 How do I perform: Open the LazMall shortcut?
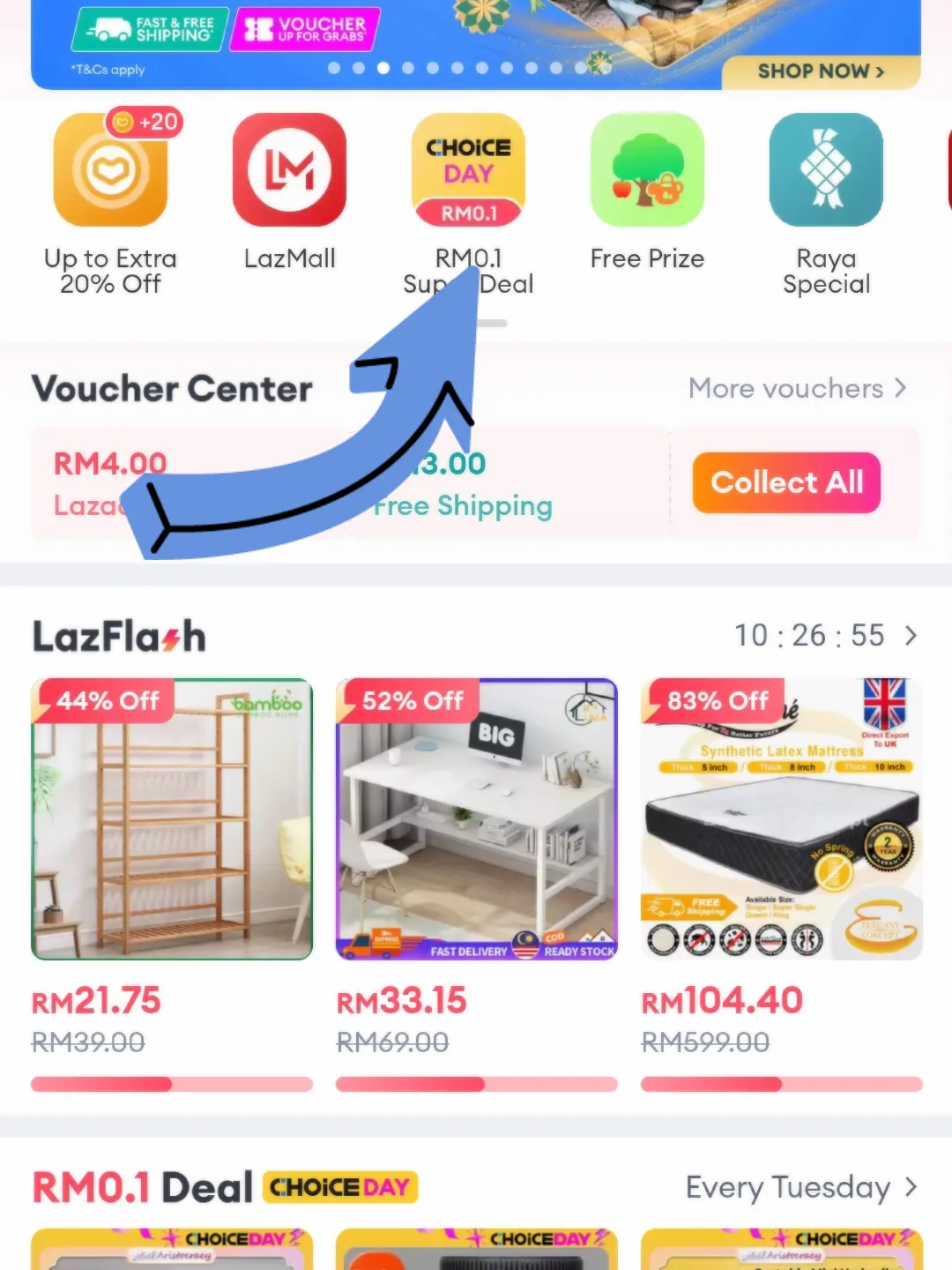point(289,170)
